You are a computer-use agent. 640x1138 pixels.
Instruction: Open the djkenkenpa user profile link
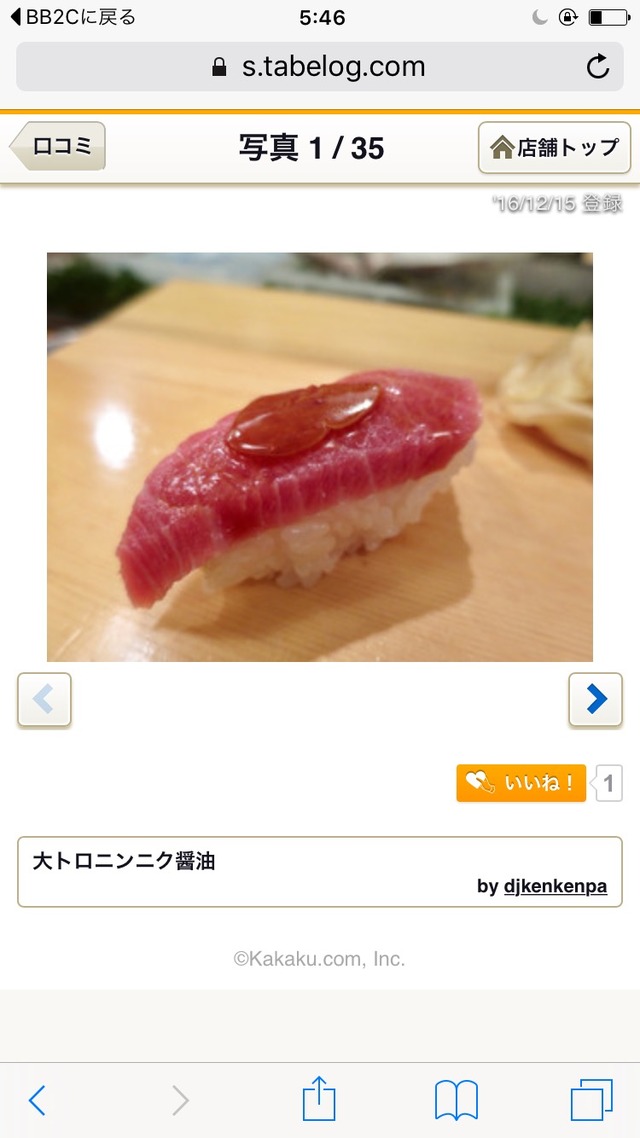(555, 886)
